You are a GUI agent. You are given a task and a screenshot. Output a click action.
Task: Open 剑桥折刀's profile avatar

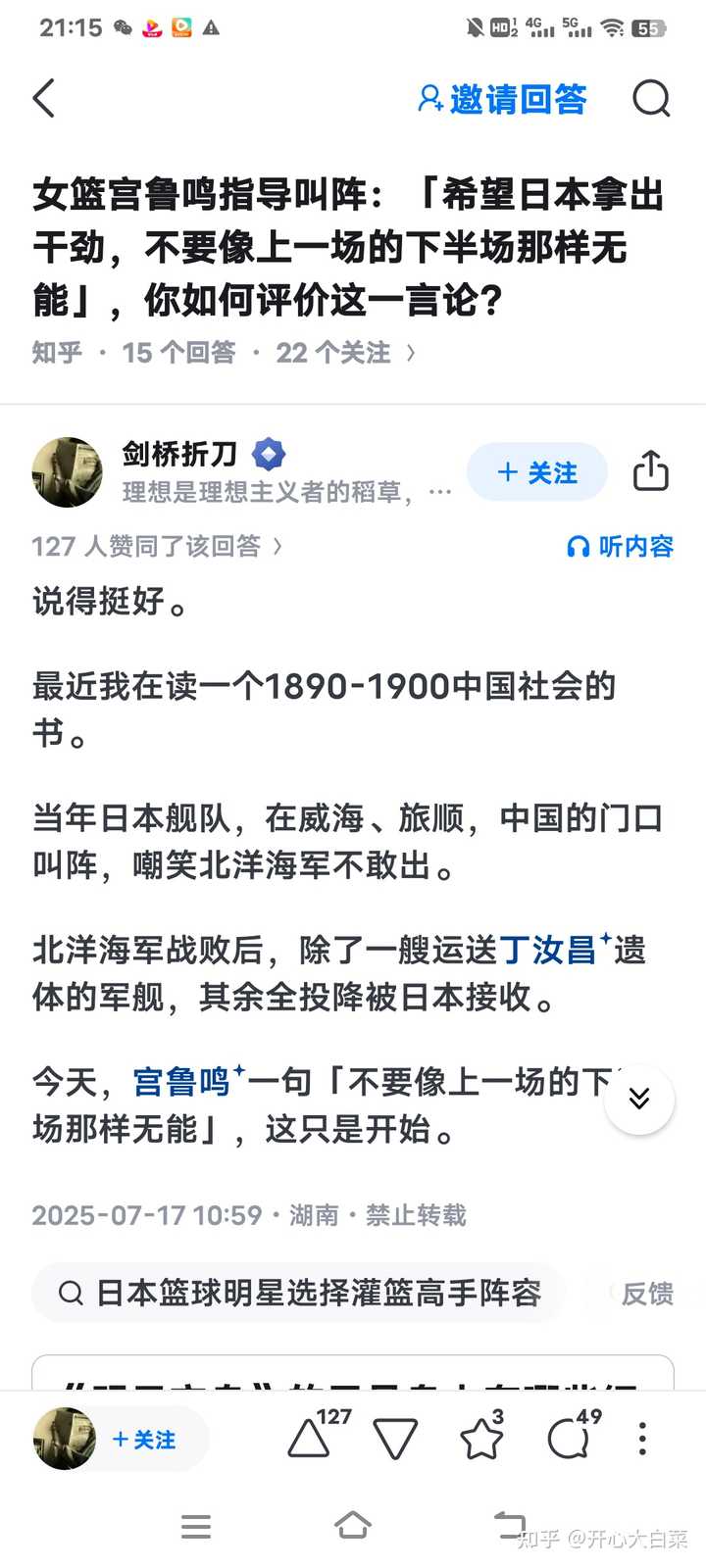68,472
